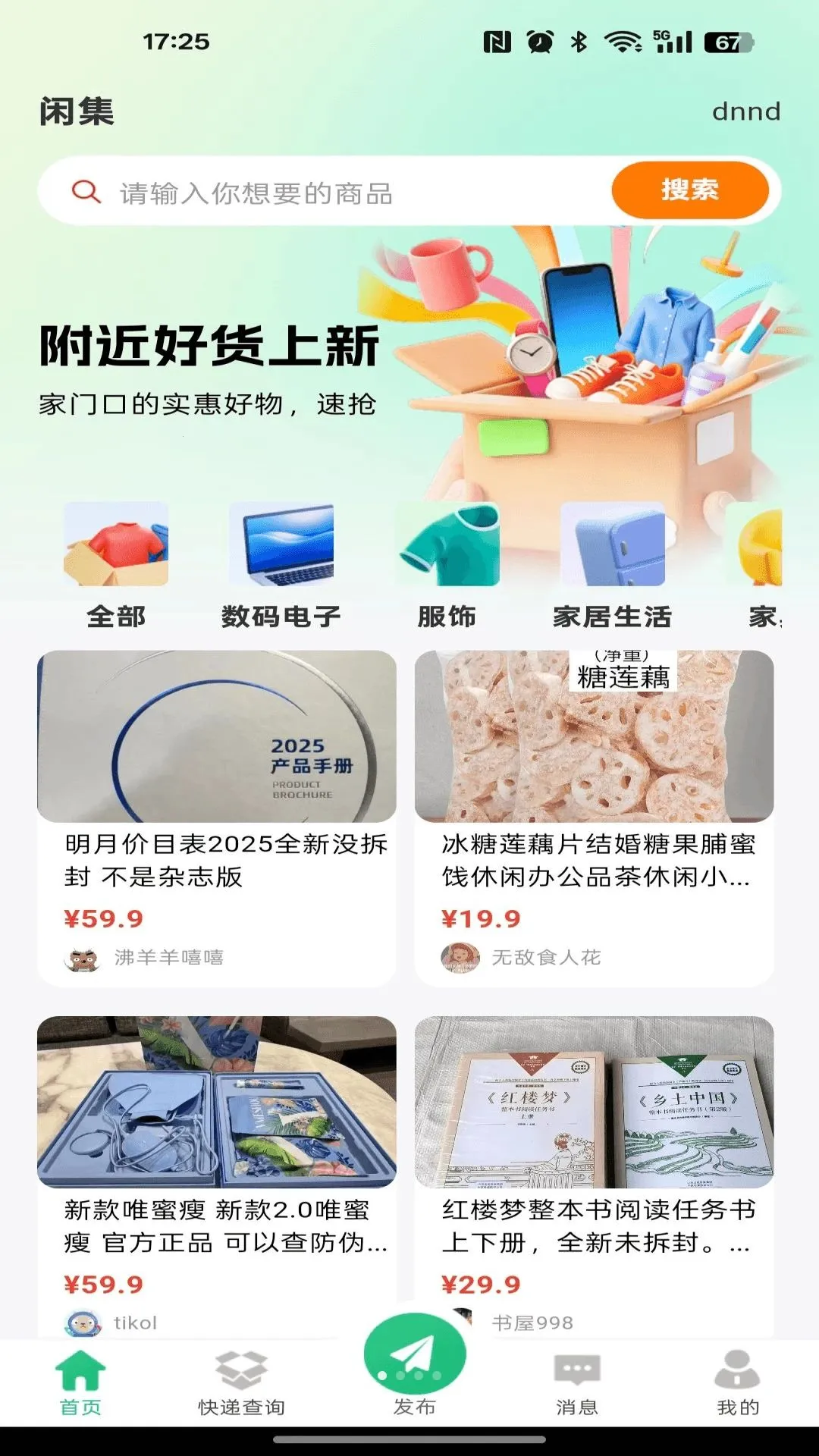Select the 数码电子 category

(281, 566)
